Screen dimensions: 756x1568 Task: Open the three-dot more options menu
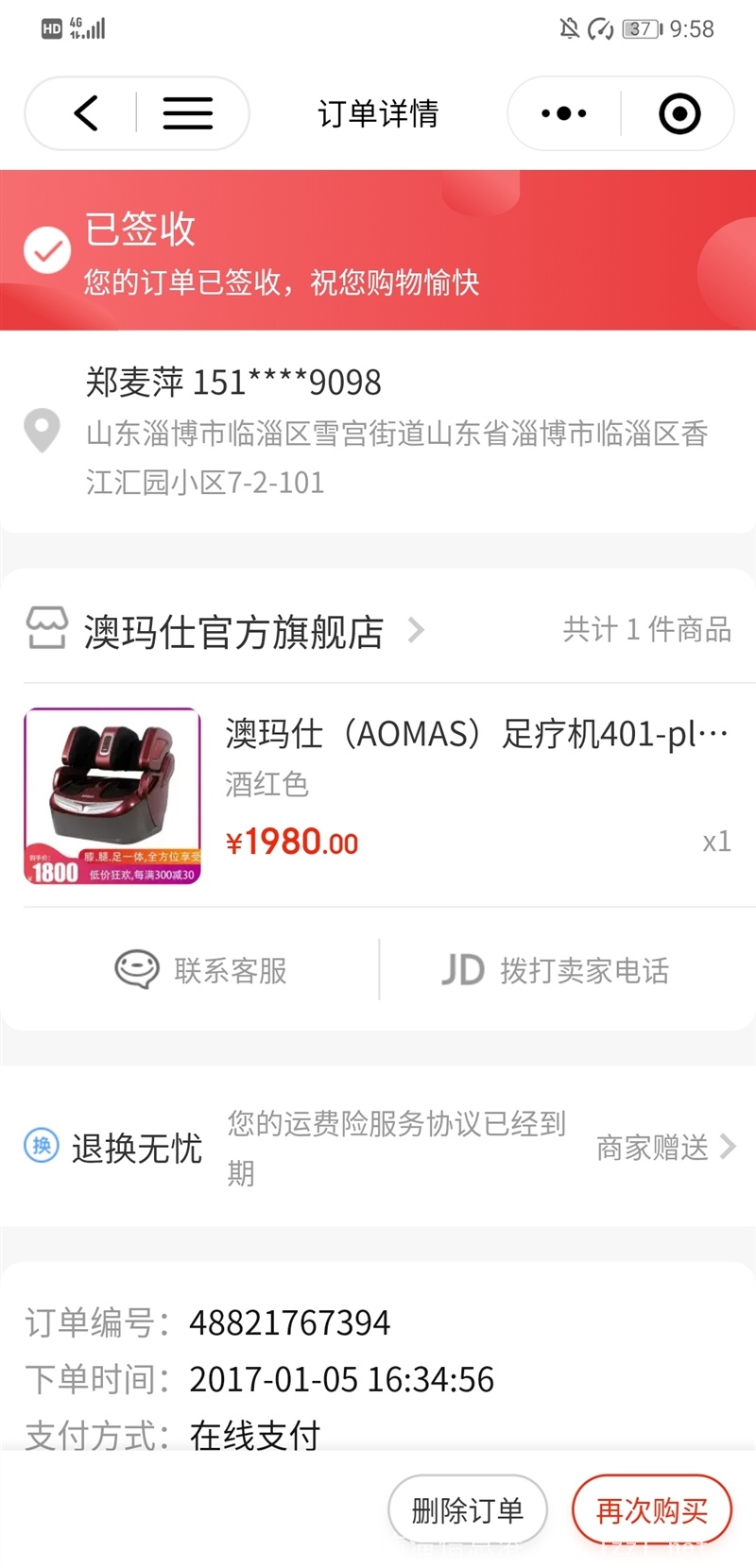tap(563, 113)
